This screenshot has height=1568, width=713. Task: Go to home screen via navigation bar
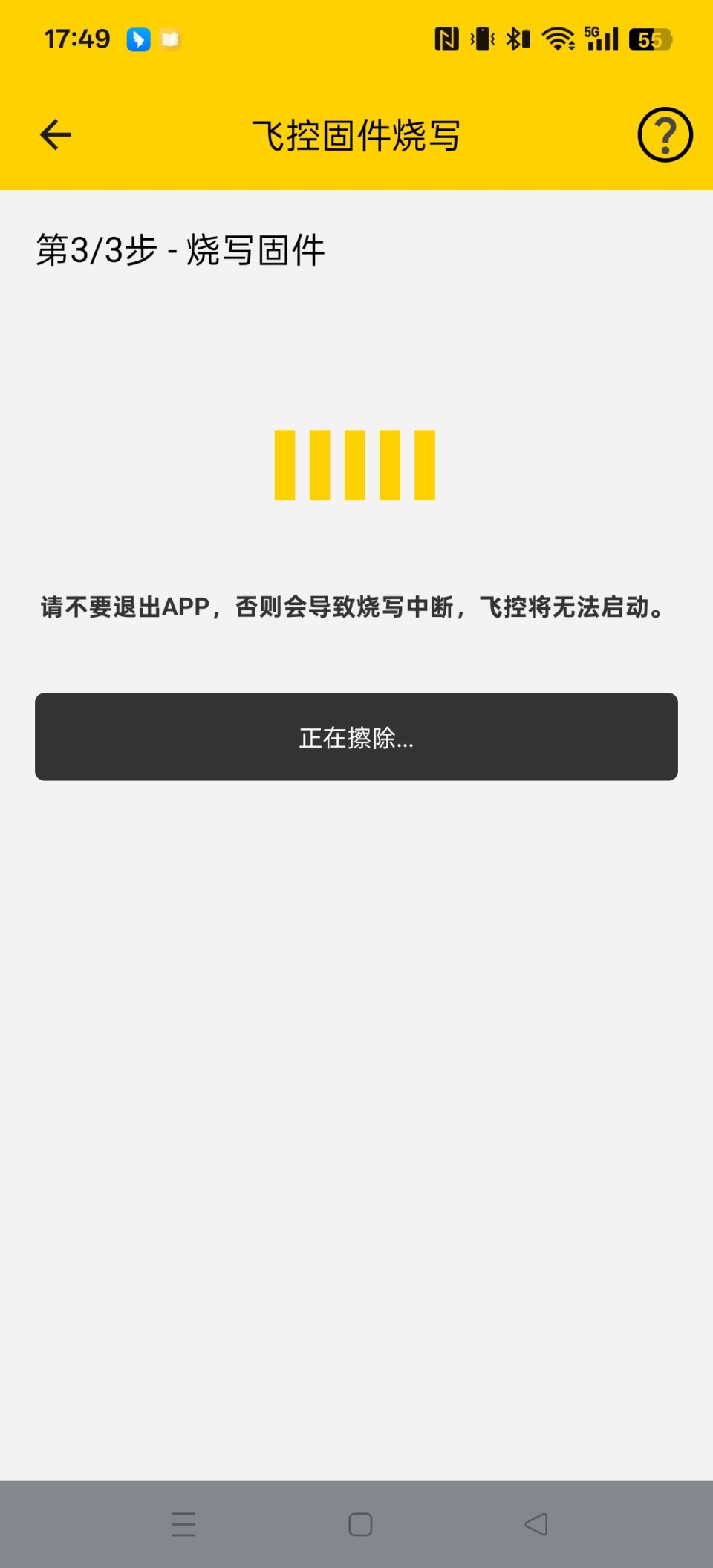[360, 1524]
